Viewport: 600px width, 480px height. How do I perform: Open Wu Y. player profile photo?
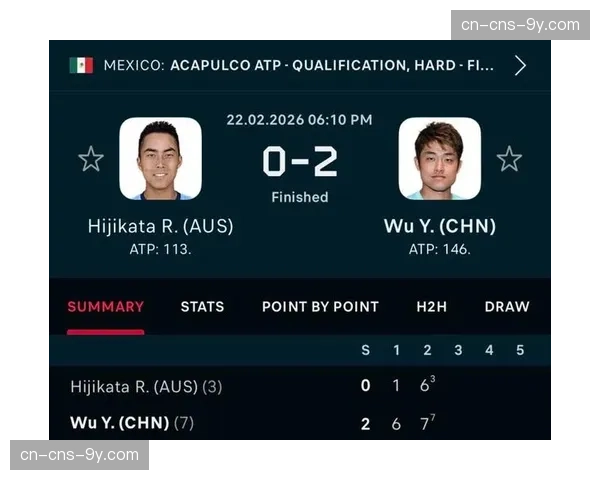tap(439, 158)
